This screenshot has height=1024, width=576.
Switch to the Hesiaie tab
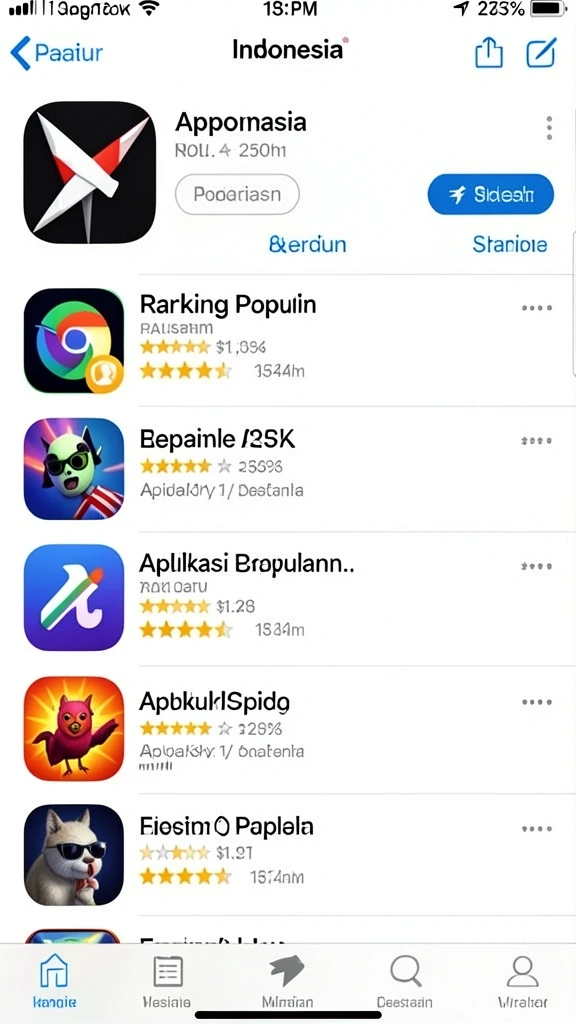(167, 982)
